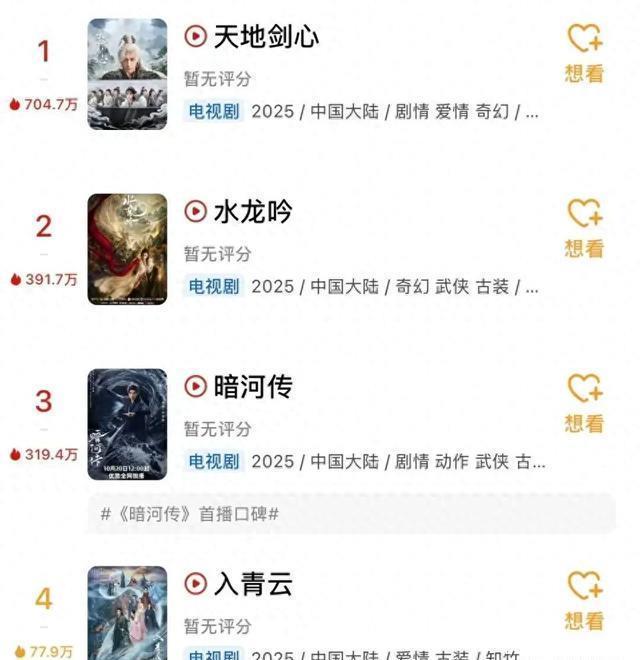This screenshot has height=660, width=640.
Task: Open the 水龙吟 poster thumbnail
Action: point(127,249)
